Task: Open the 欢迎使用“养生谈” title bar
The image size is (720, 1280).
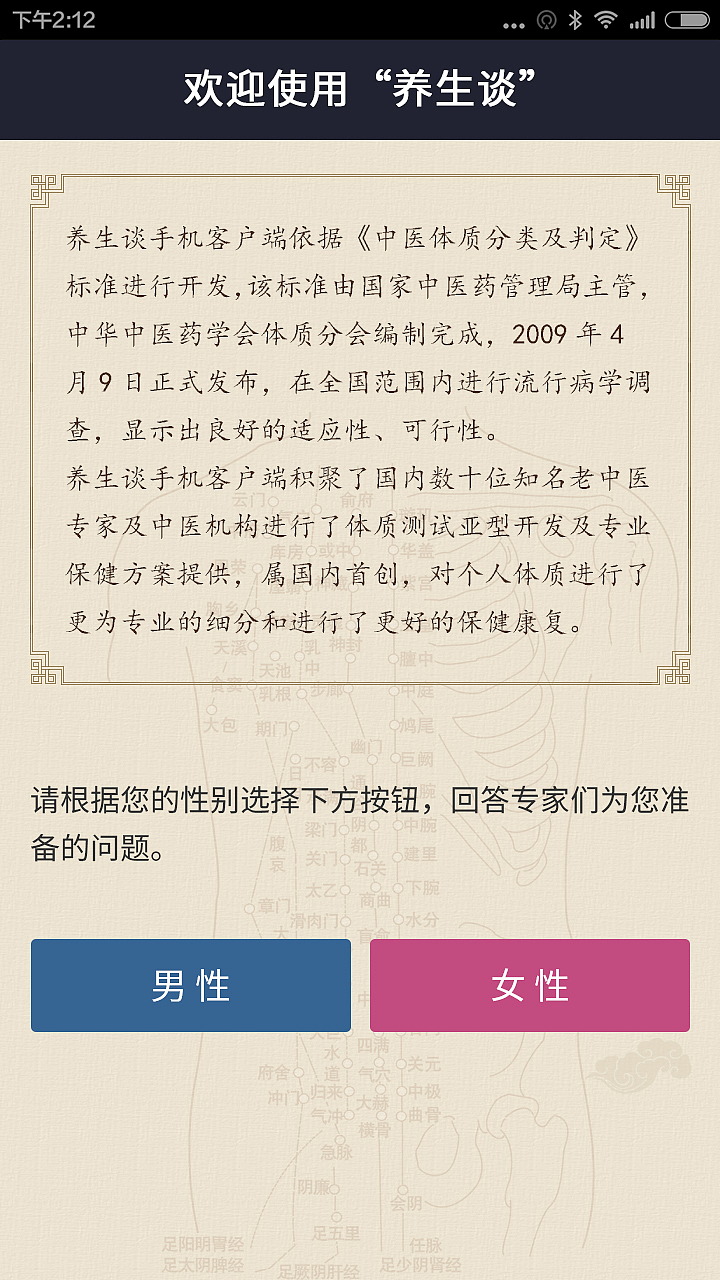Action: coord(360,88)
